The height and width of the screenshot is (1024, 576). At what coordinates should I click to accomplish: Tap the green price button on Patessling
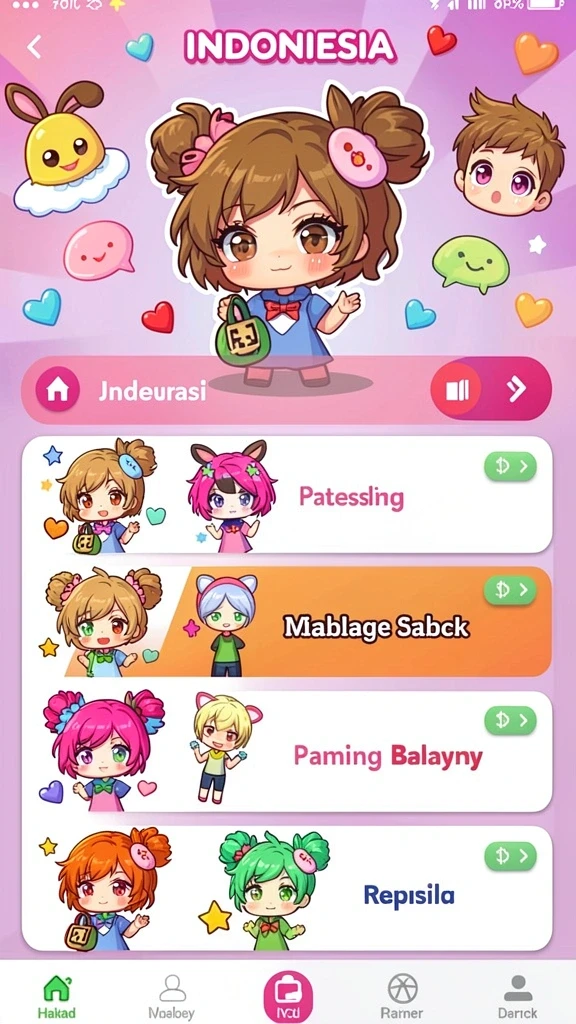pyautogui.click(x=510, y=466)
